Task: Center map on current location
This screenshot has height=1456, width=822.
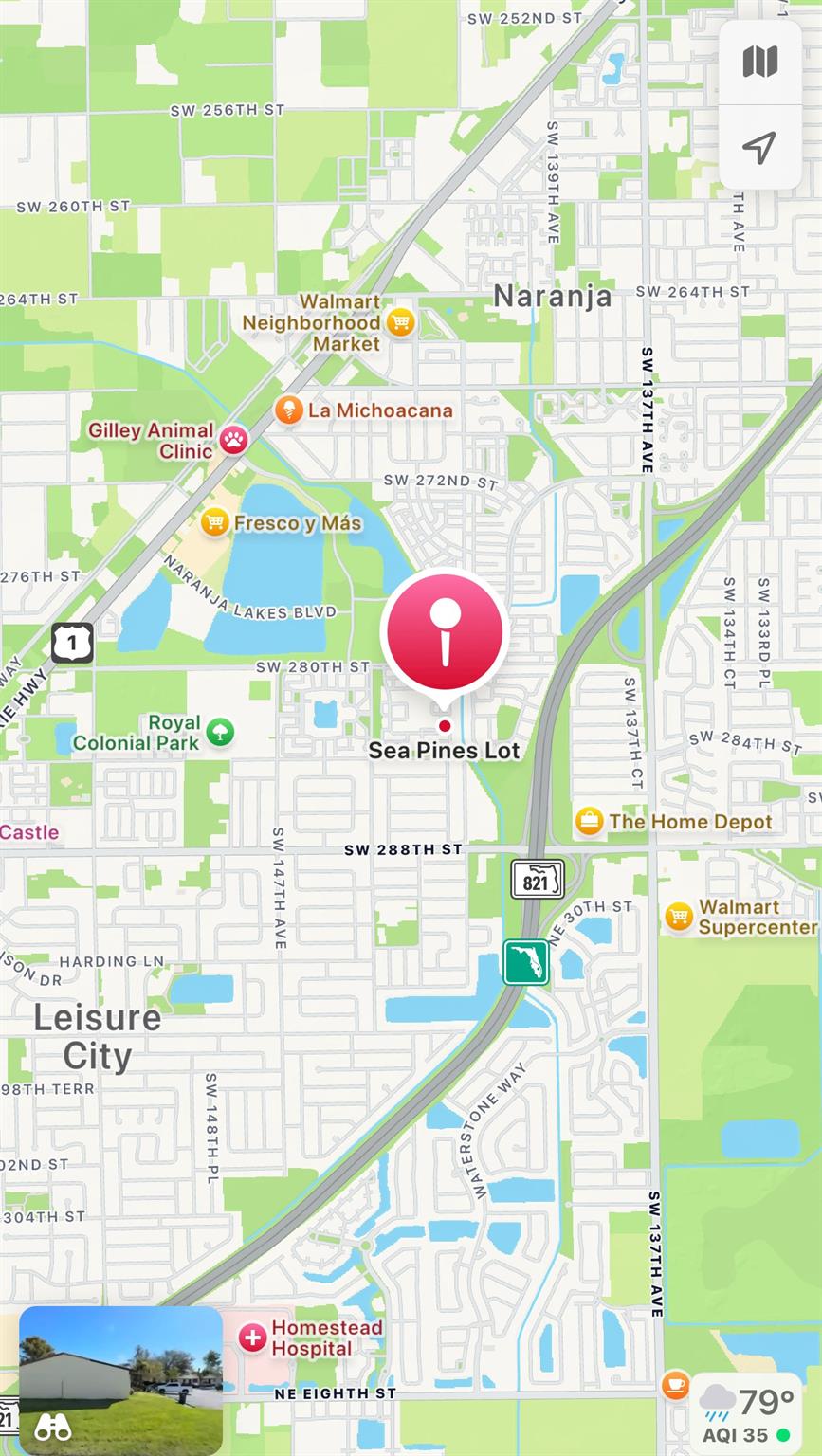Action: 759,147
